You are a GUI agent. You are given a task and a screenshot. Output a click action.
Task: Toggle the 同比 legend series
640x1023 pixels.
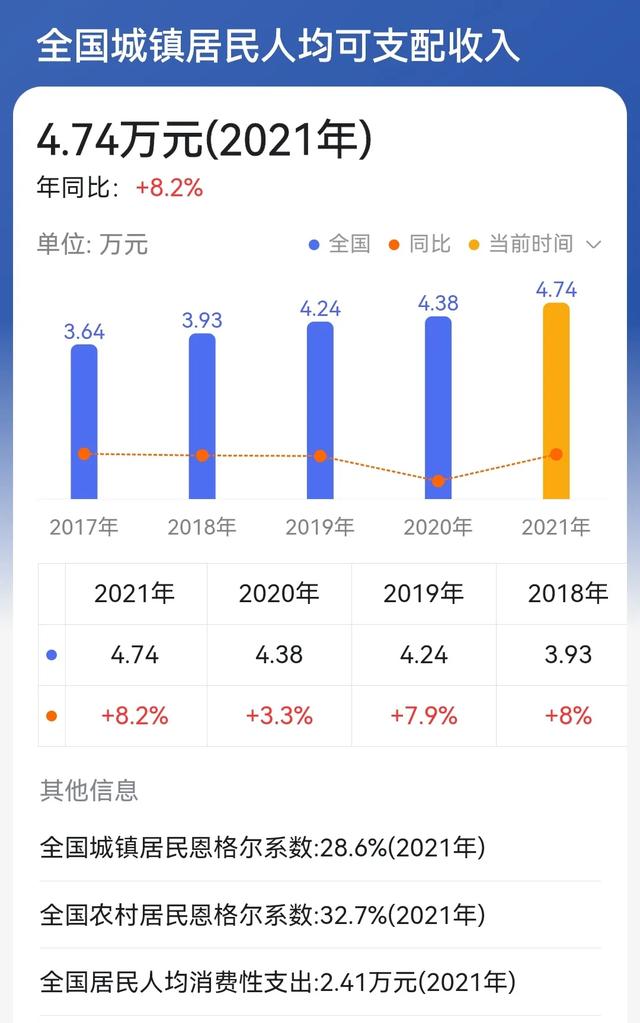[421, 244]
